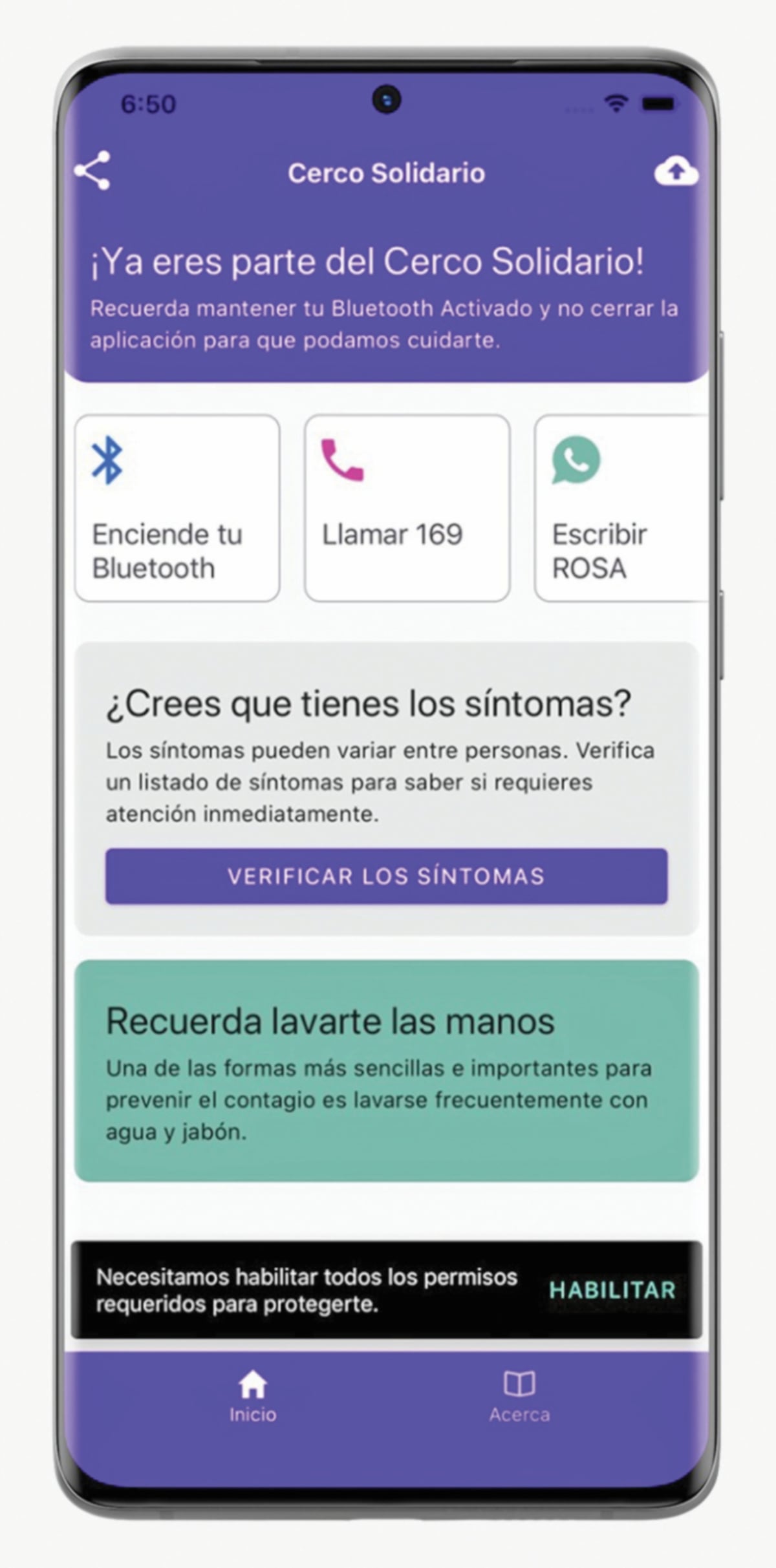Go to the Inicio tab
776x1568 pixels.
point(253,1397)
